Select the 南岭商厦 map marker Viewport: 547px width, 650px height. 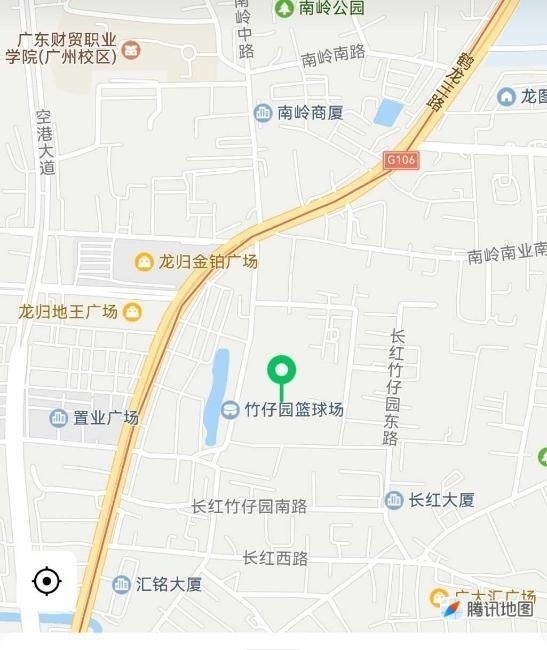263,112
